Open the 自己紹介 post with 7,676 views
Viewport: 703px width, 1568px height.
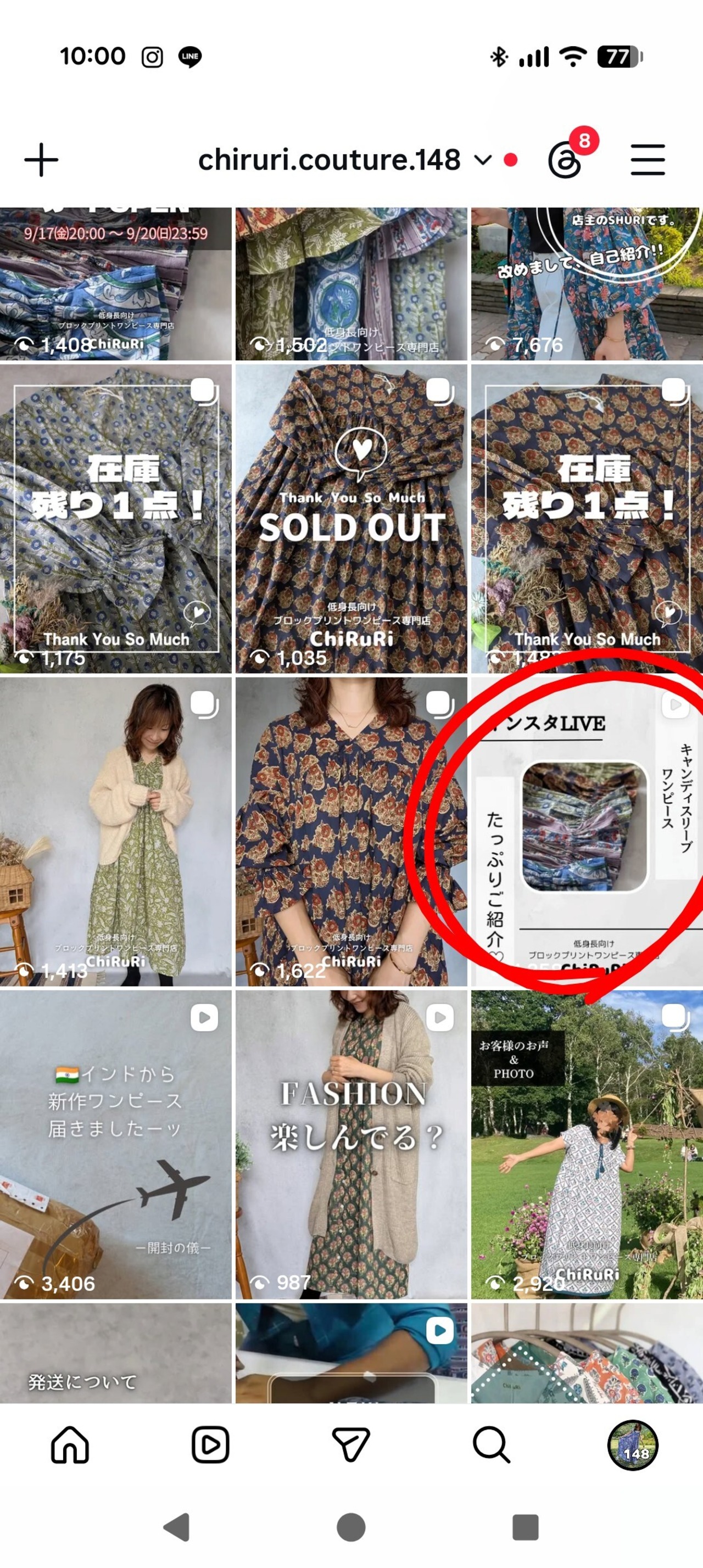(x=587, y=284)
